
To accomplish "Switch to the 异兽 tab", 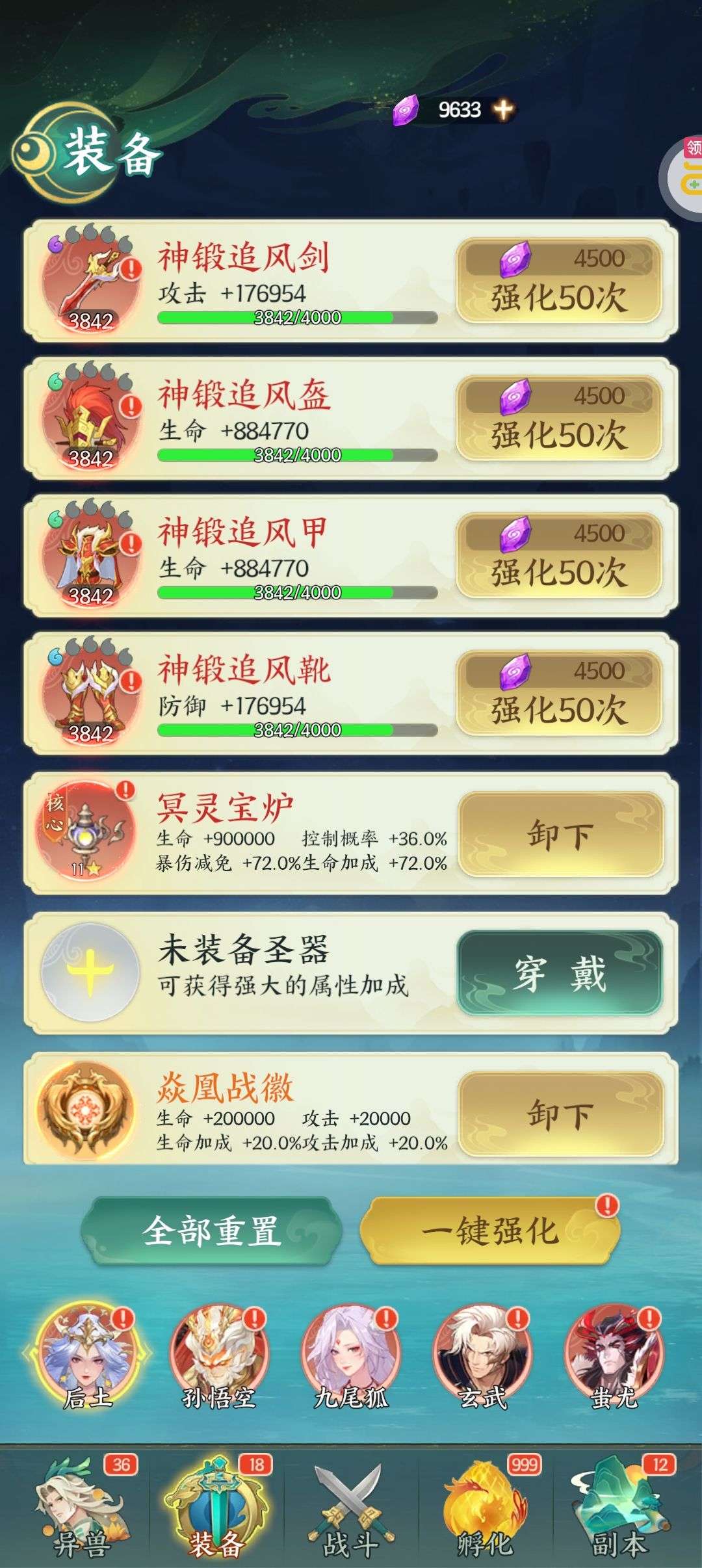I will [81, 1509].
